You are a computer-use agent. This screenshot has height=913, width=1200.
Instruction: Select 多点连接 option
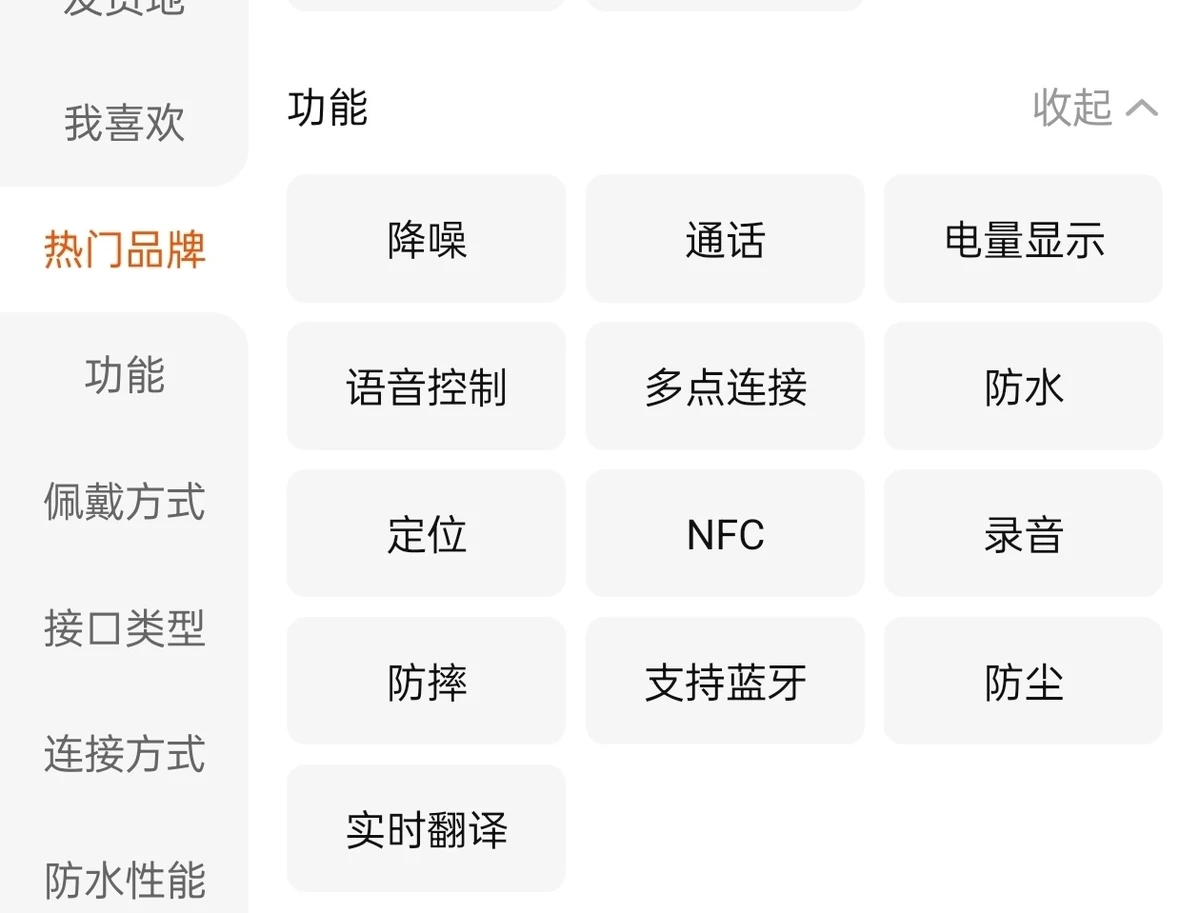click(725, 387)
